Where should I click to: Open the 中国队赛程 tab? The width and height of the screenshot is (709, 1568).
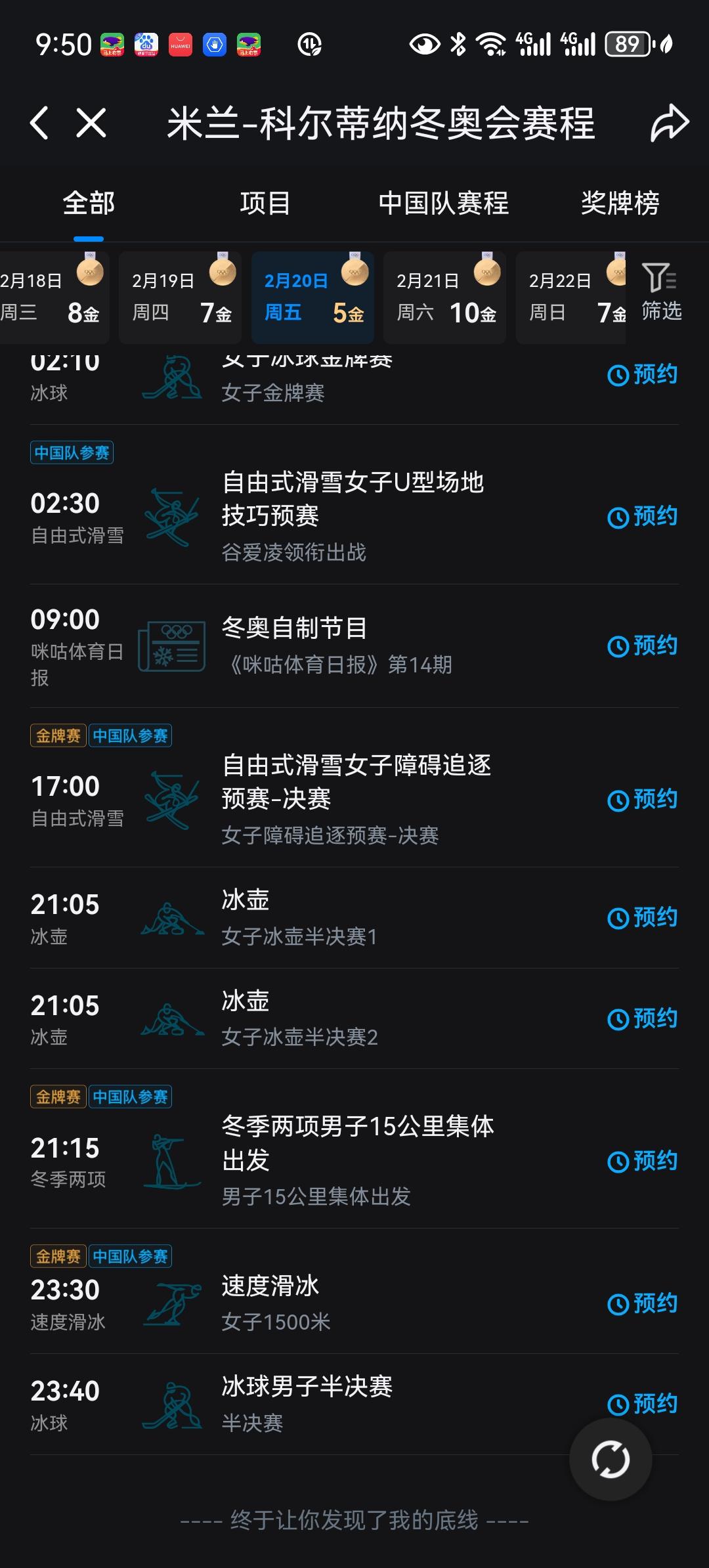click(443, 203)
